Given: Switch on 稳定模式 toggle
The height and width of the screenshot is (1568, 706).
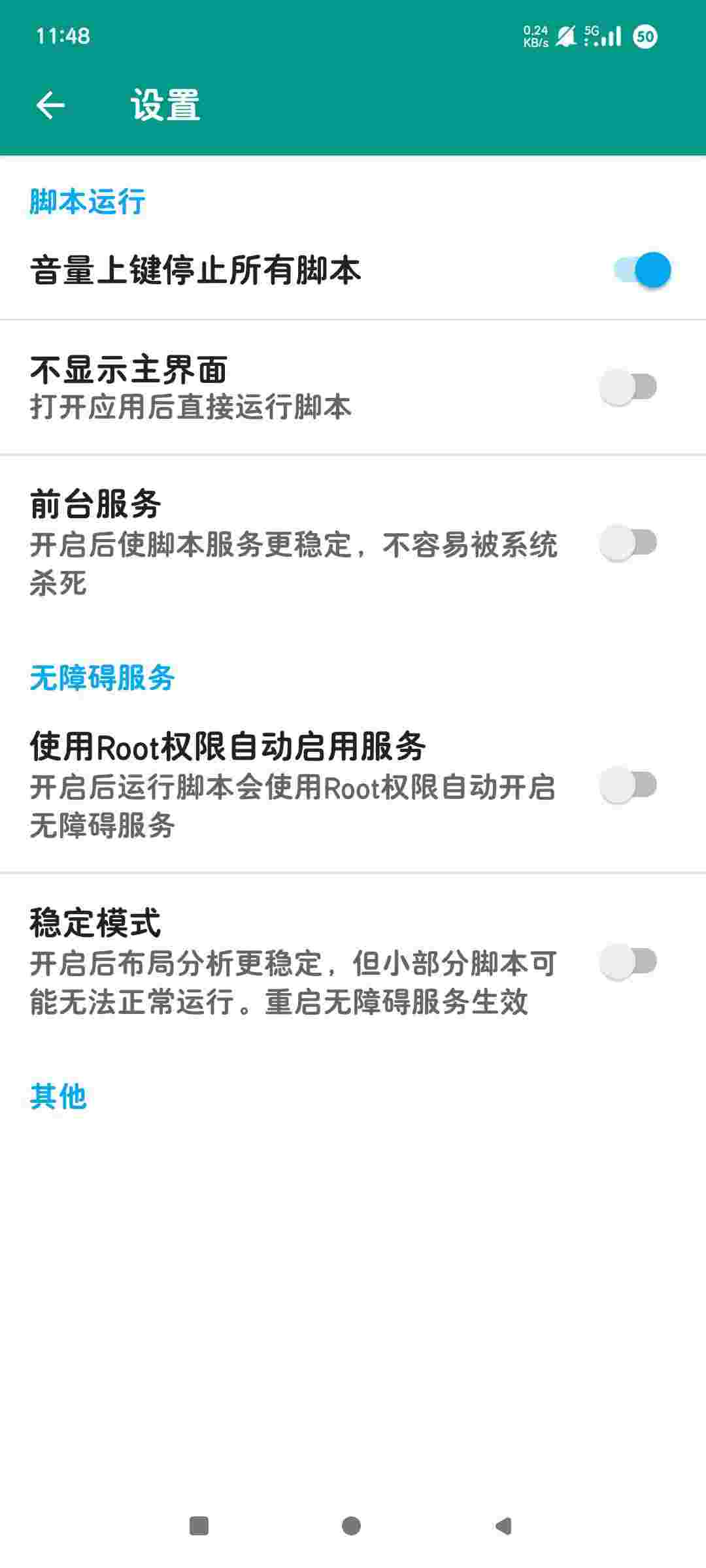Looking at the screenshot, I should click(628, 961).
